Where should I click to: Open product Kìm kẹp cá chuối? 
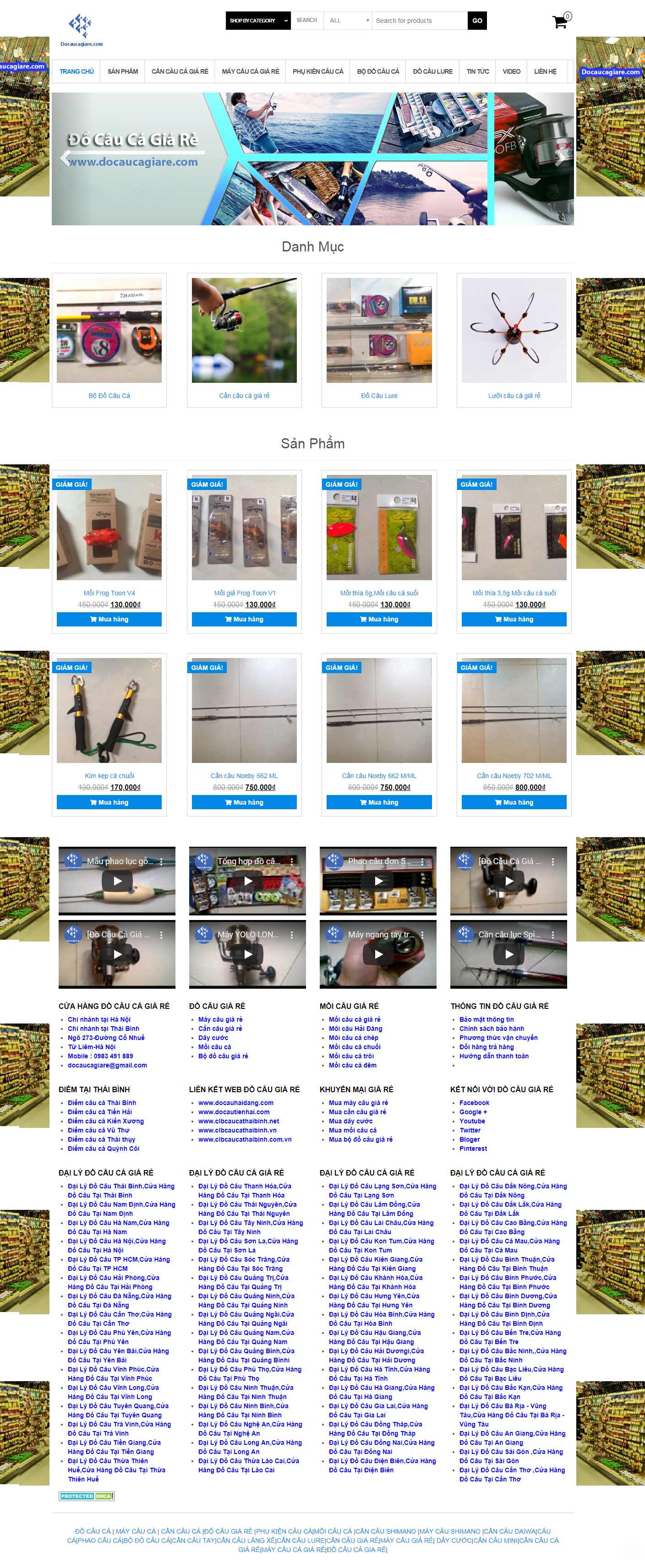[109, 775]
